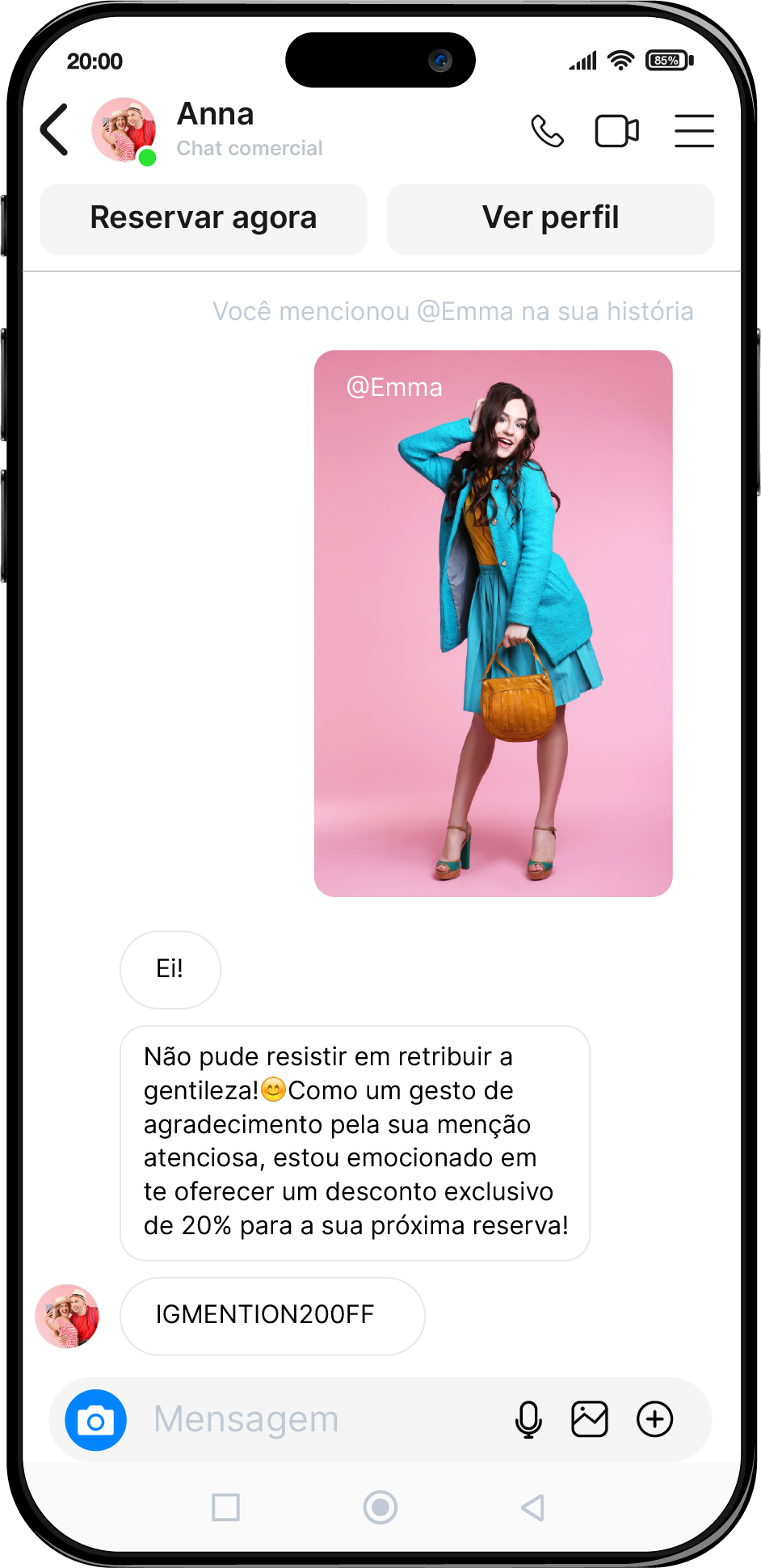The width and height of the screenshot is (761, 1568).
Task: Start a video call with Anna
Action: 617,131
